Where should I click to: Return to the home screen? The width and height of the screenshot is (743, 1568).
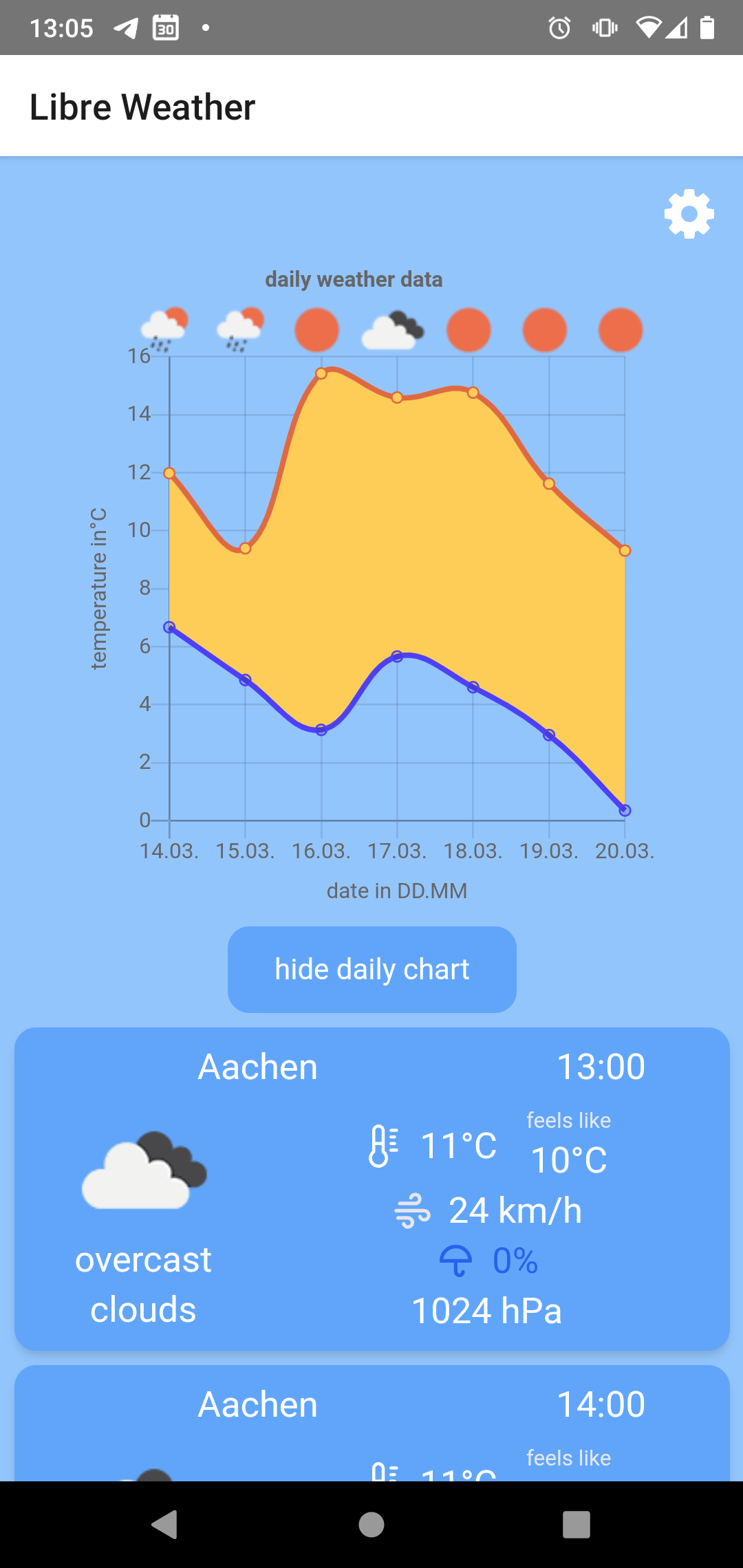click(x=371, y=1524)
